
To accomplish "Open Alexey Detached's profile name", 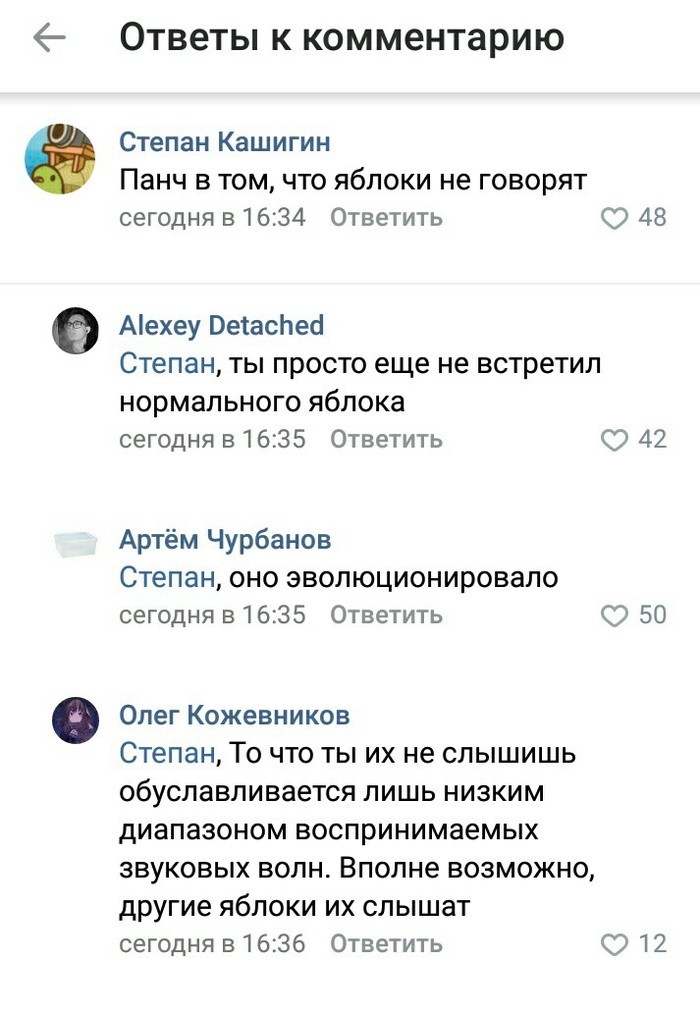I will coord(221,325).
